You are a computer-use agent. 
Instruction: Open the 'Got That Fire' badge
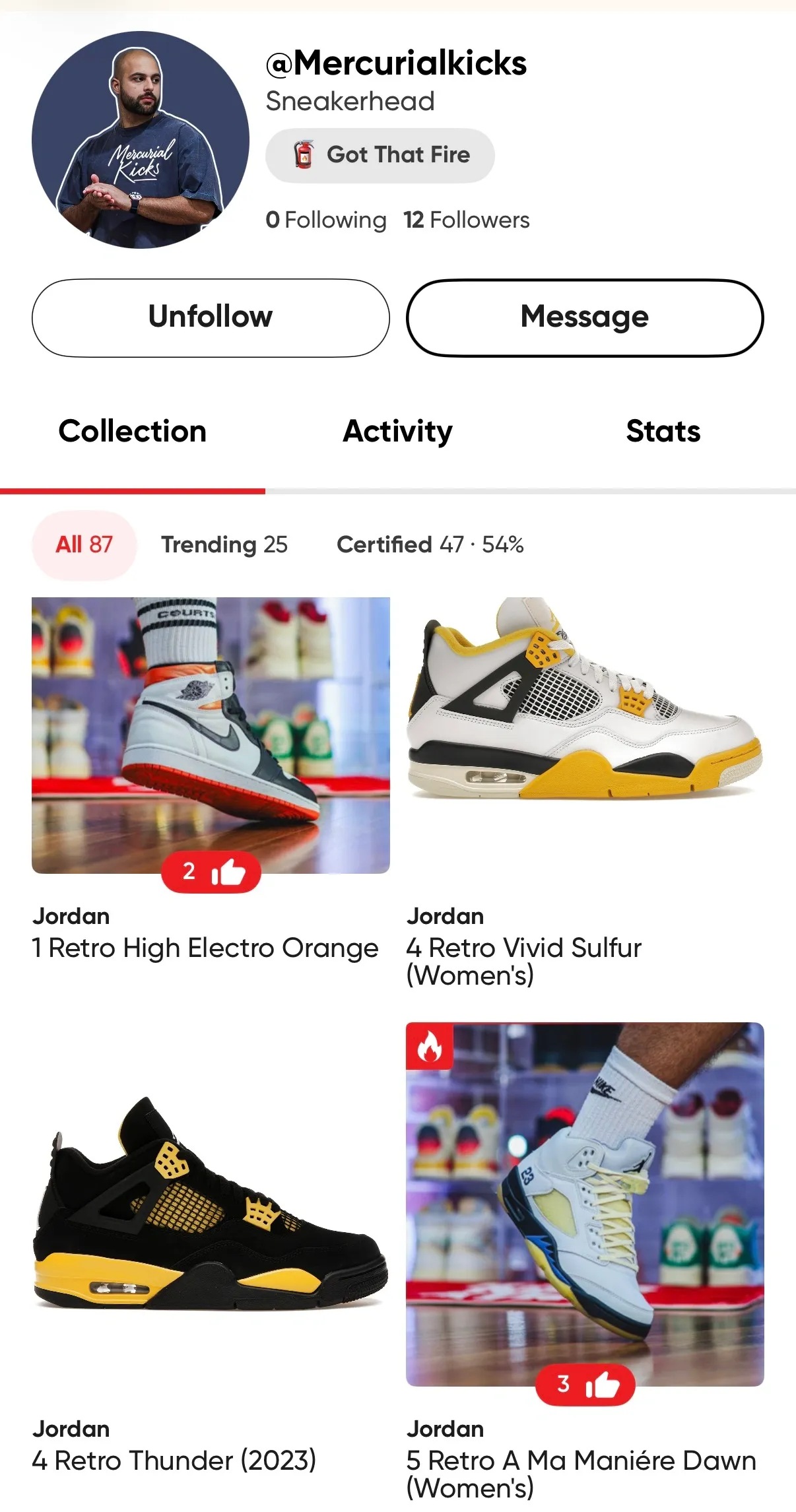[x=380, y=154]
